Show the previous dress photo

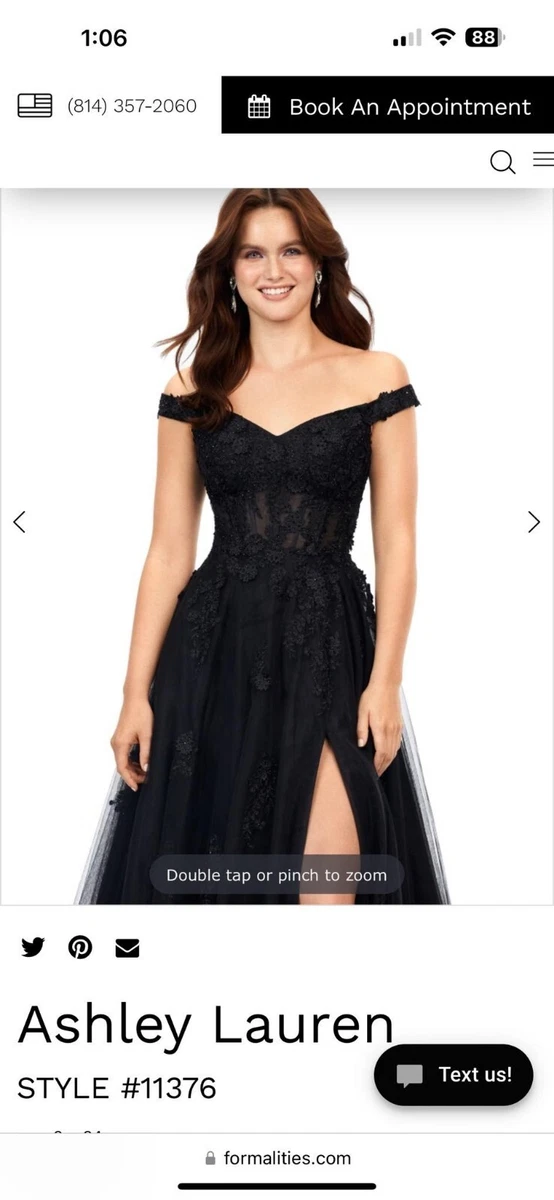(x=19, y=522)
